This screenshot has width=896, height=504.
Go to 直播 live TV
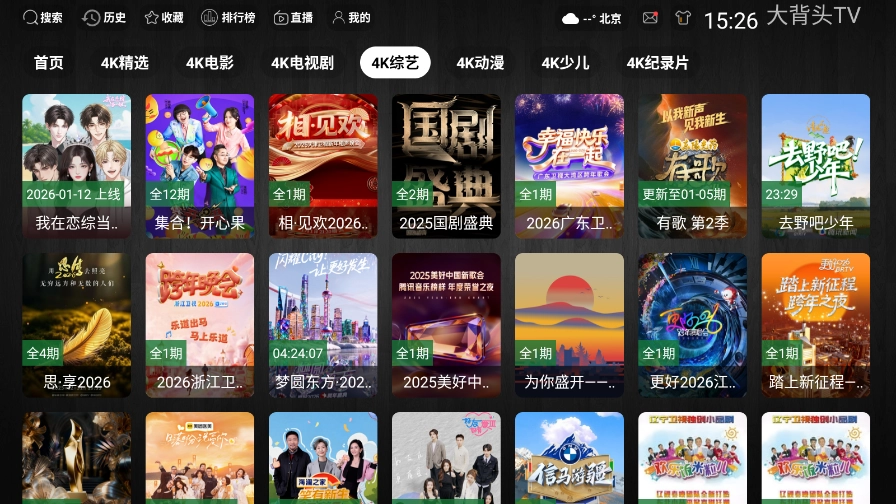point(293,18)
